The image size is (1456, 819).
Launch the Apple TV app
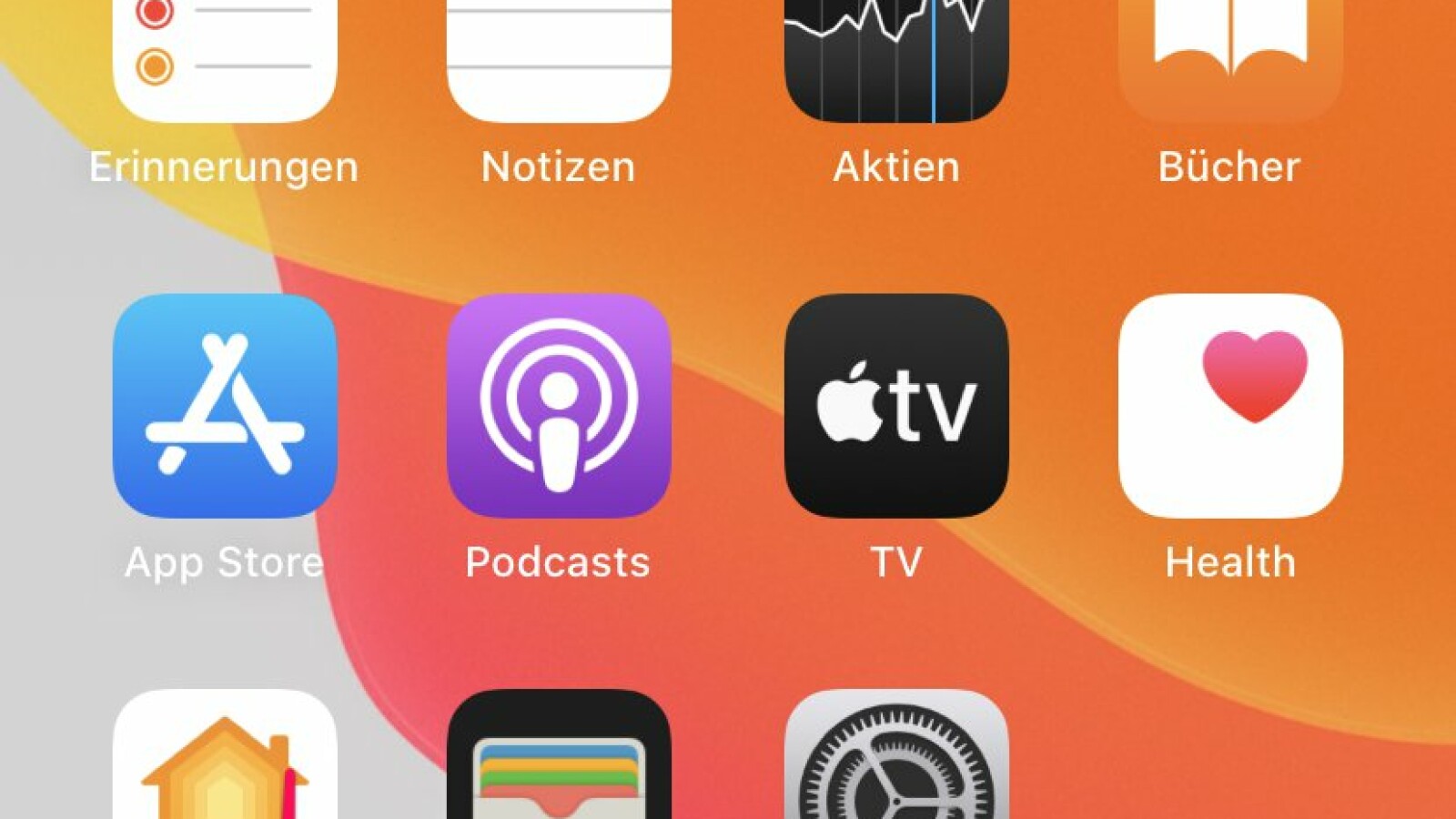pyautogui.click(x=896, y=406)
